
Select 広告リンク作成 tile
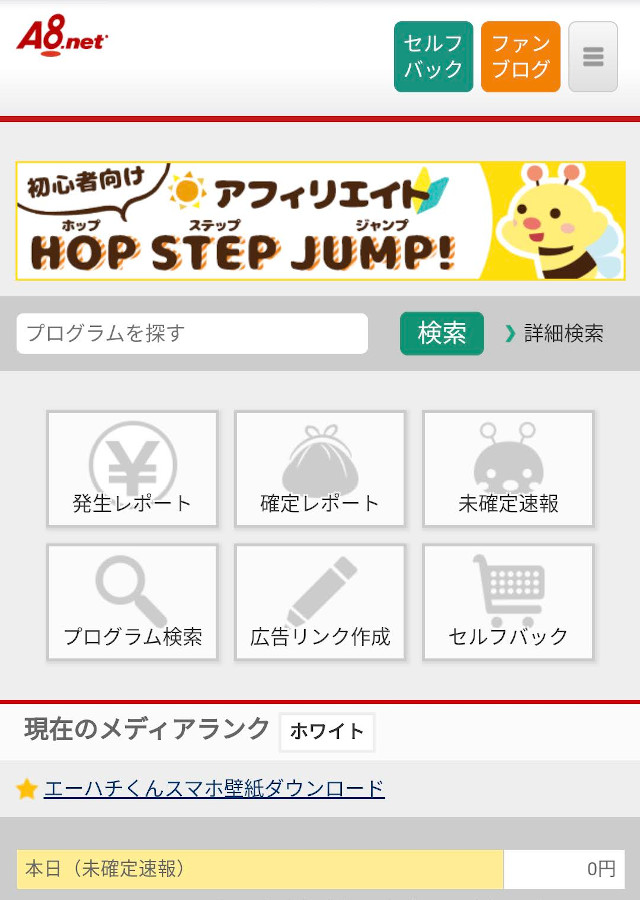pyautogui.click(x=320, y=602)
